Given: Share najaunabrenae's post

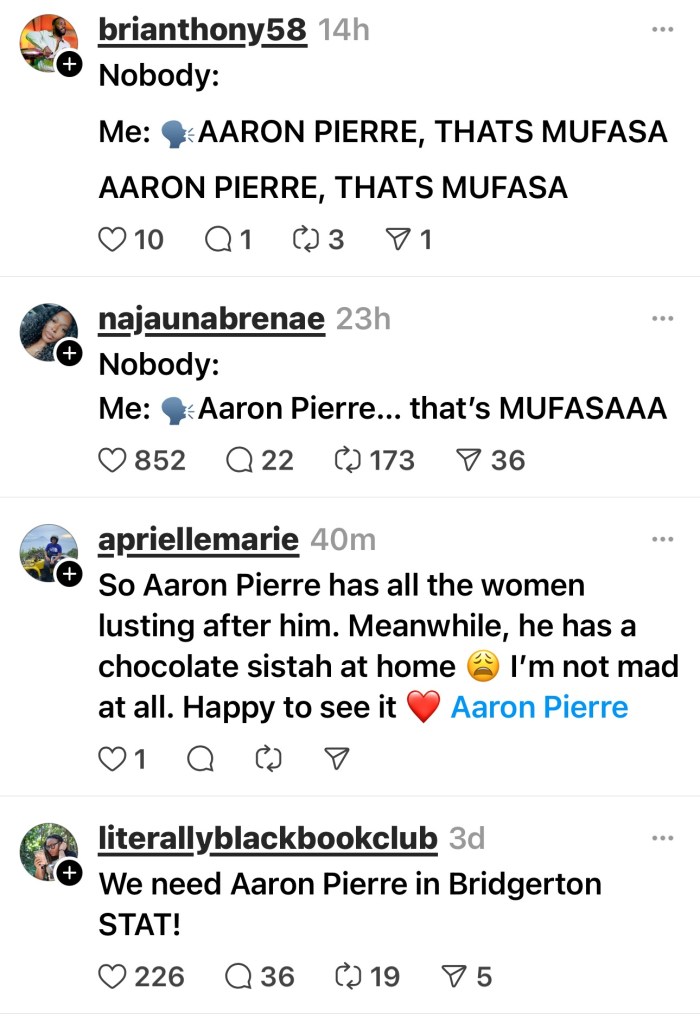Looking at the screenshot, I should (468, 460).
